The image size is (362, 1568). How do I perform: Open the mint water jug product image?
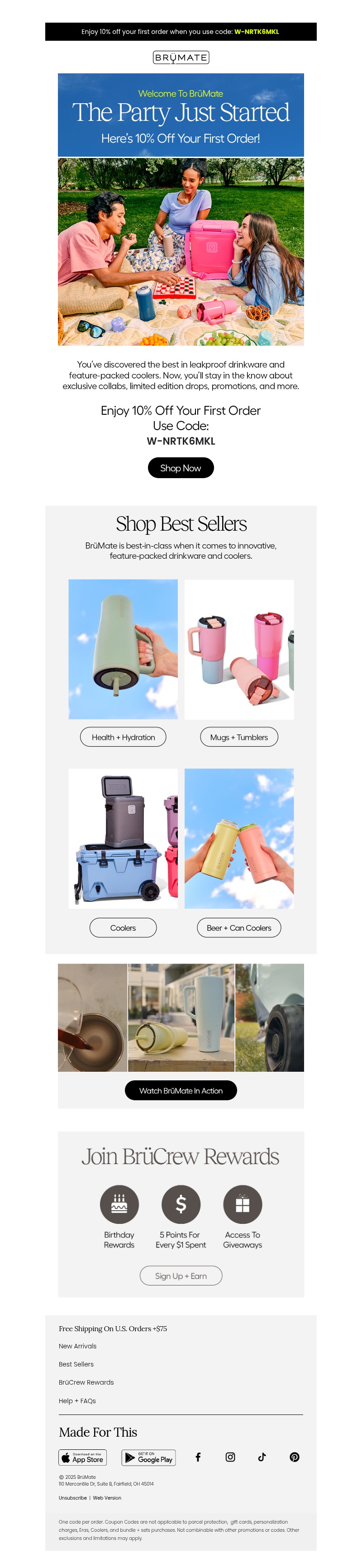pos(123,649)
